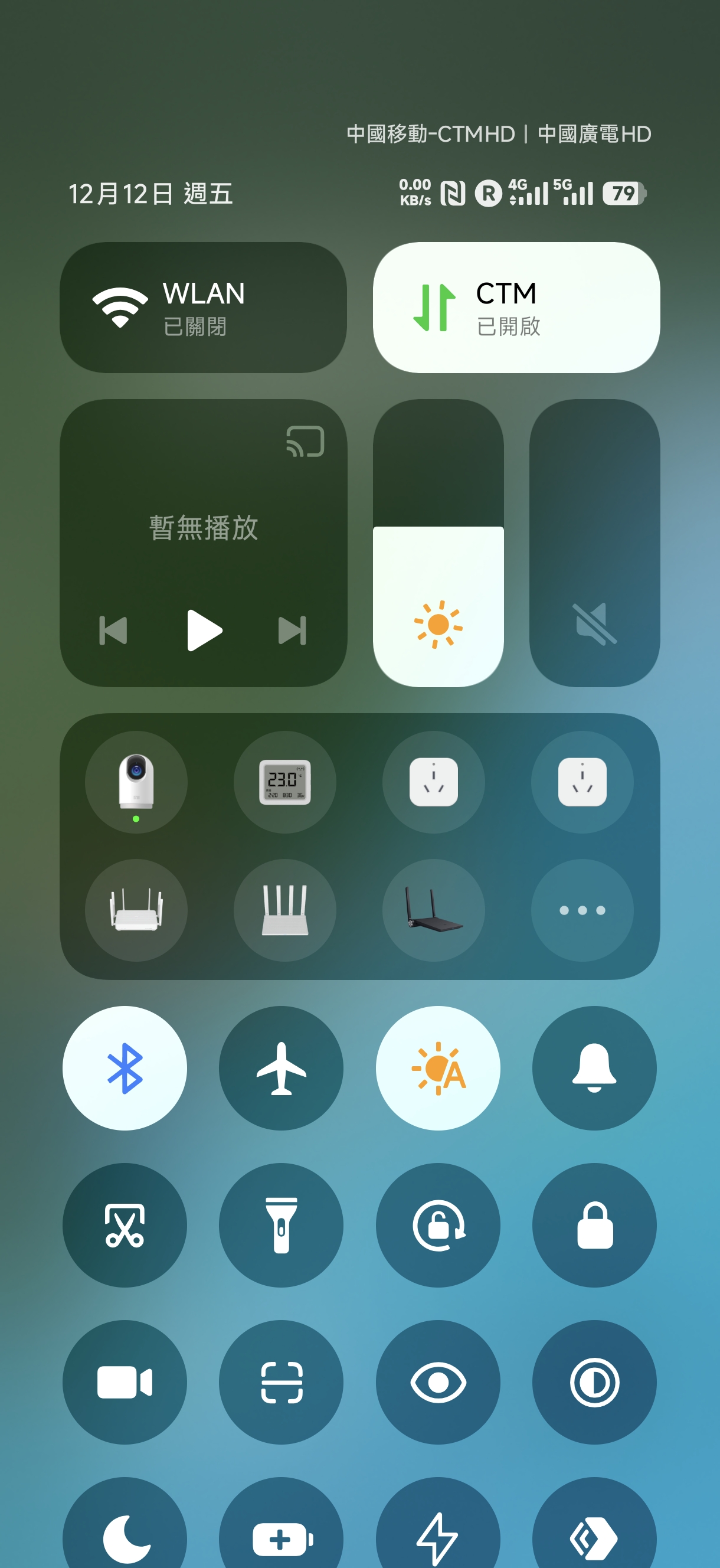
Task: Turn off Bluetooth
Action: click(125, 1067)
